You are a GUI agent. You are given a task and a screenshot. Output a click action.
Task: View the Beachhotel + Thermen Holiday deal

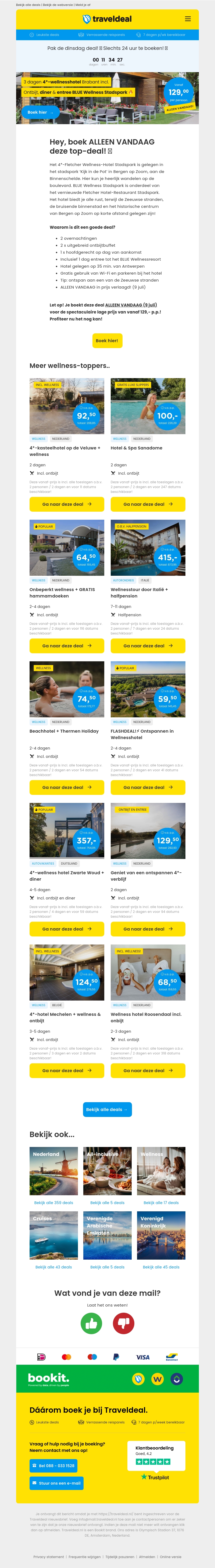[x=67, y=787]
